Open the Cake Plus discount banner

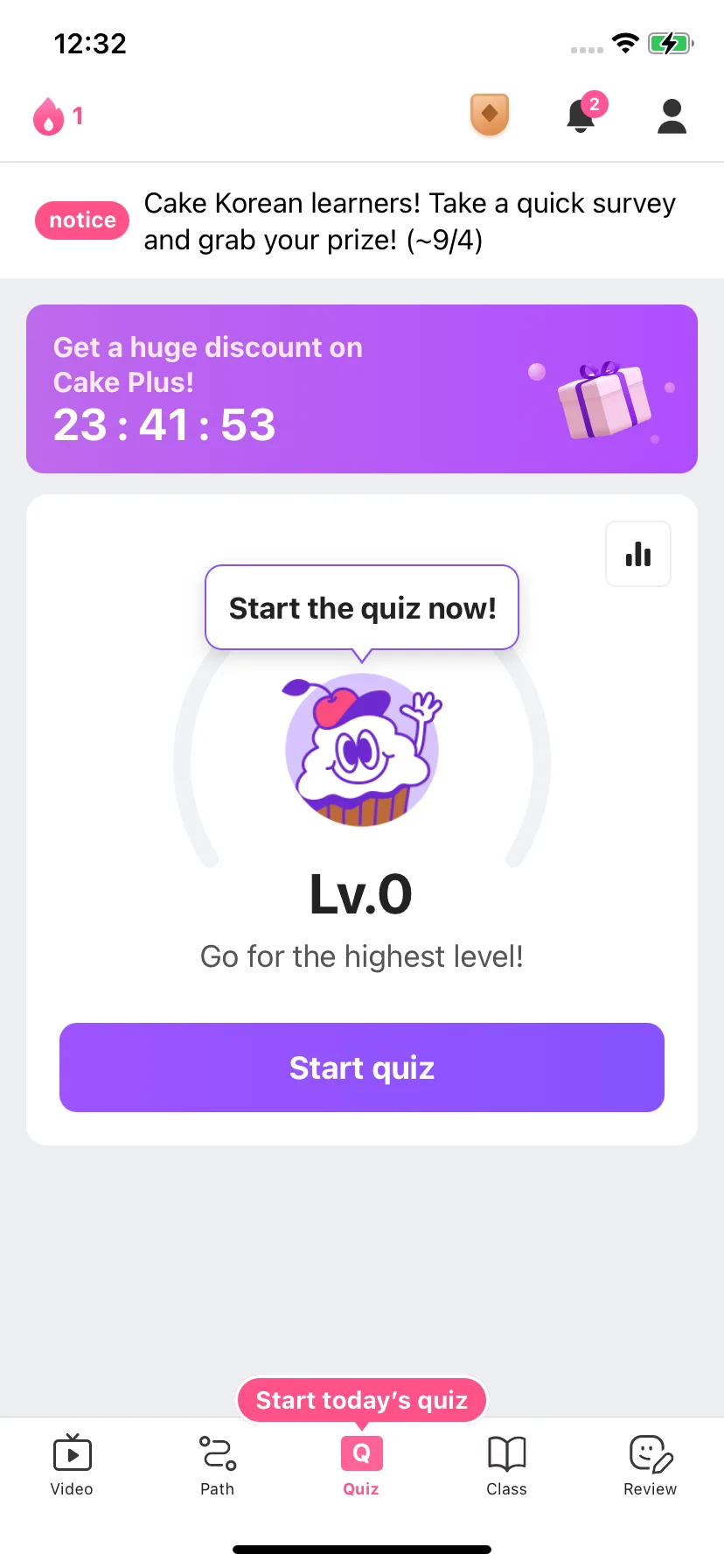click(x=362, y=388)
